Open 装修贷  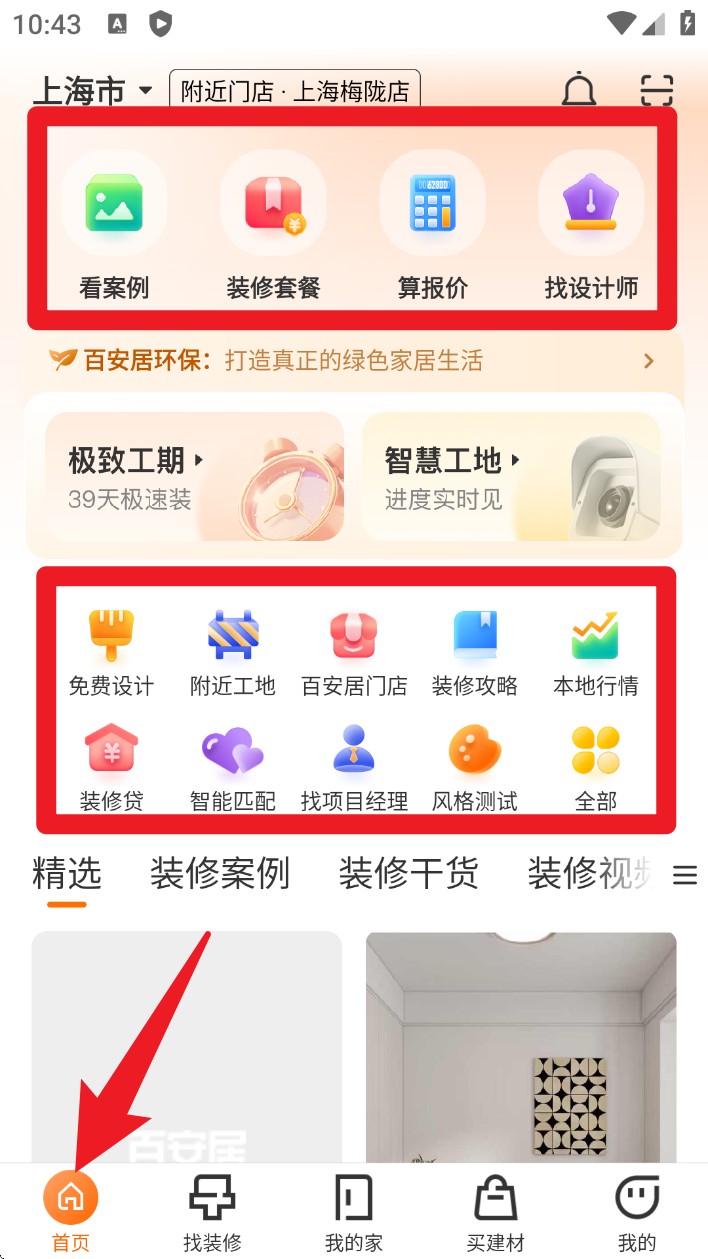pos(111,768)
